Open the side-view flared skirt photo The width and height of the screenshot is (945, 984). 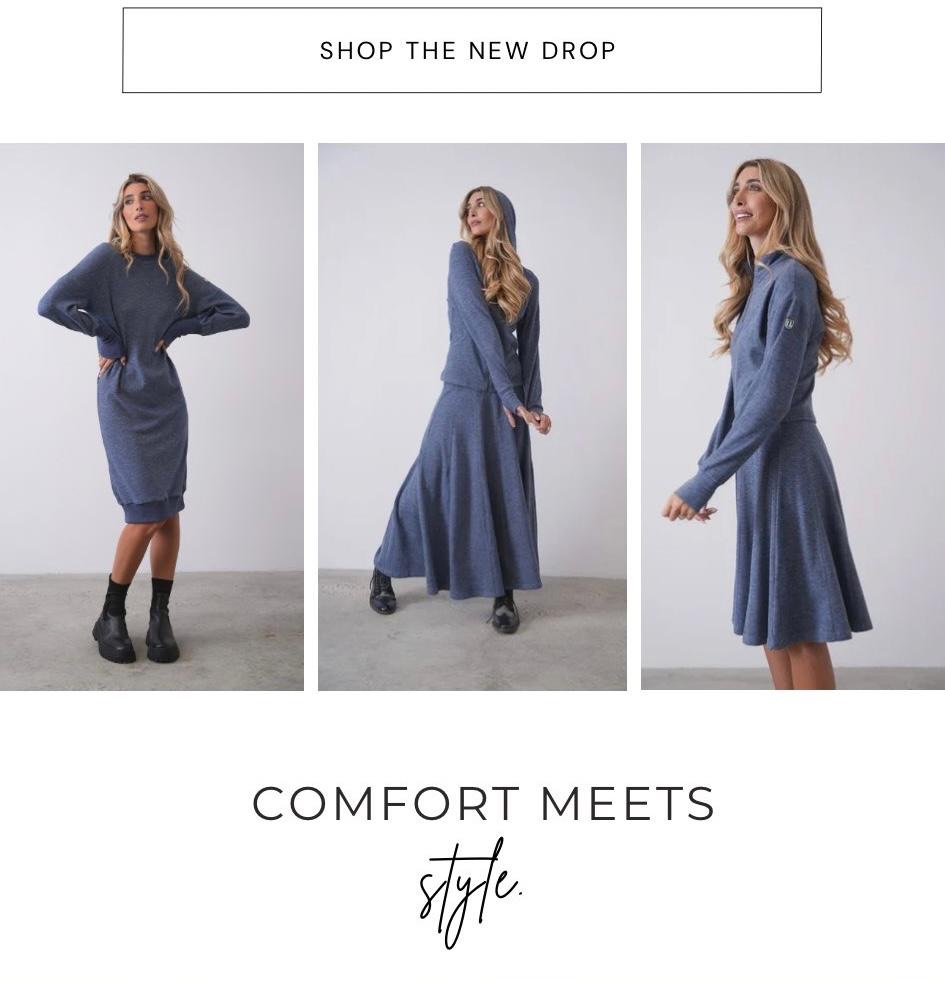792,416
